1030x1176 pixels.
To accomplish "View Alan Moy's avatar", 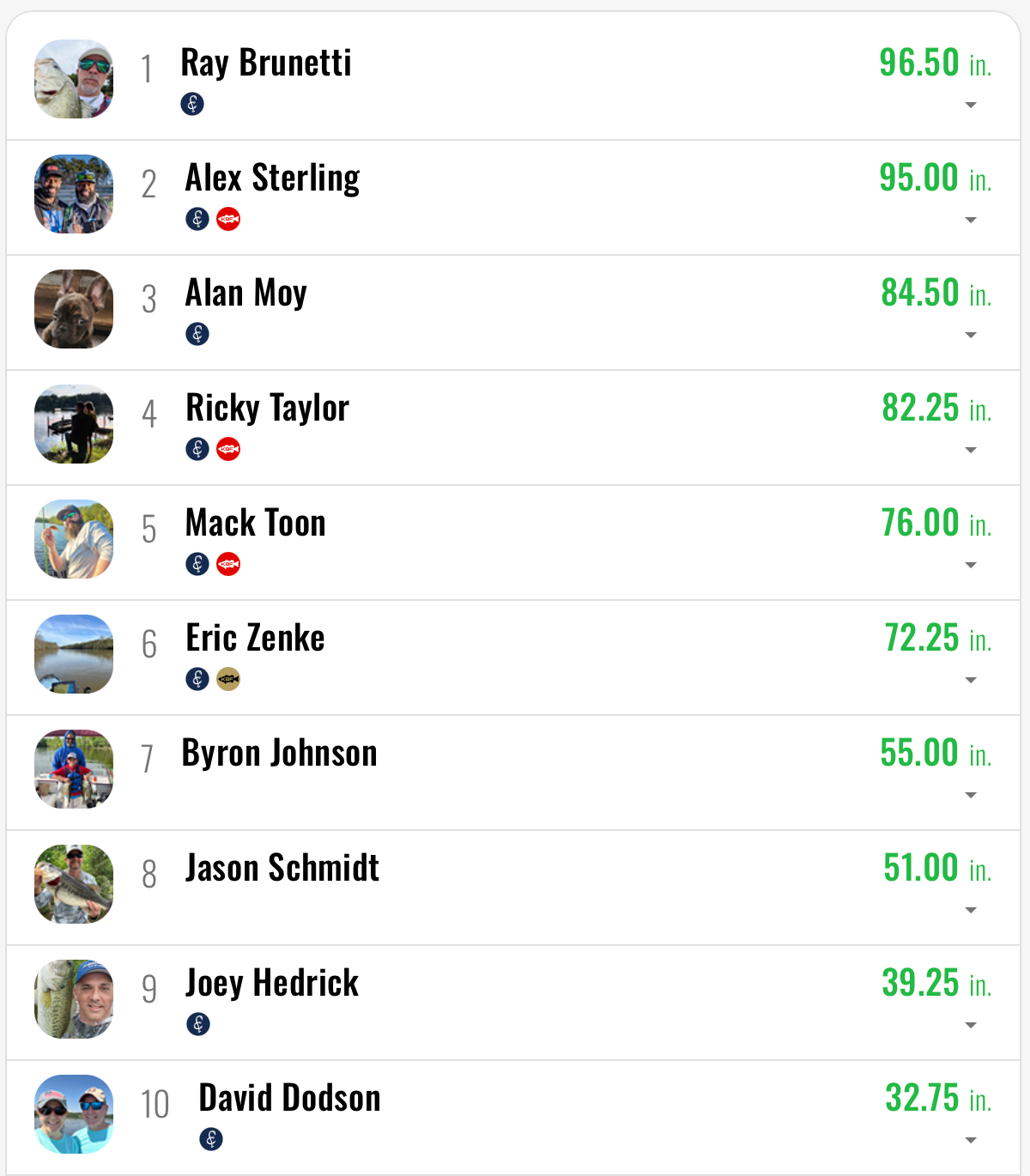I will pos(74,309).
